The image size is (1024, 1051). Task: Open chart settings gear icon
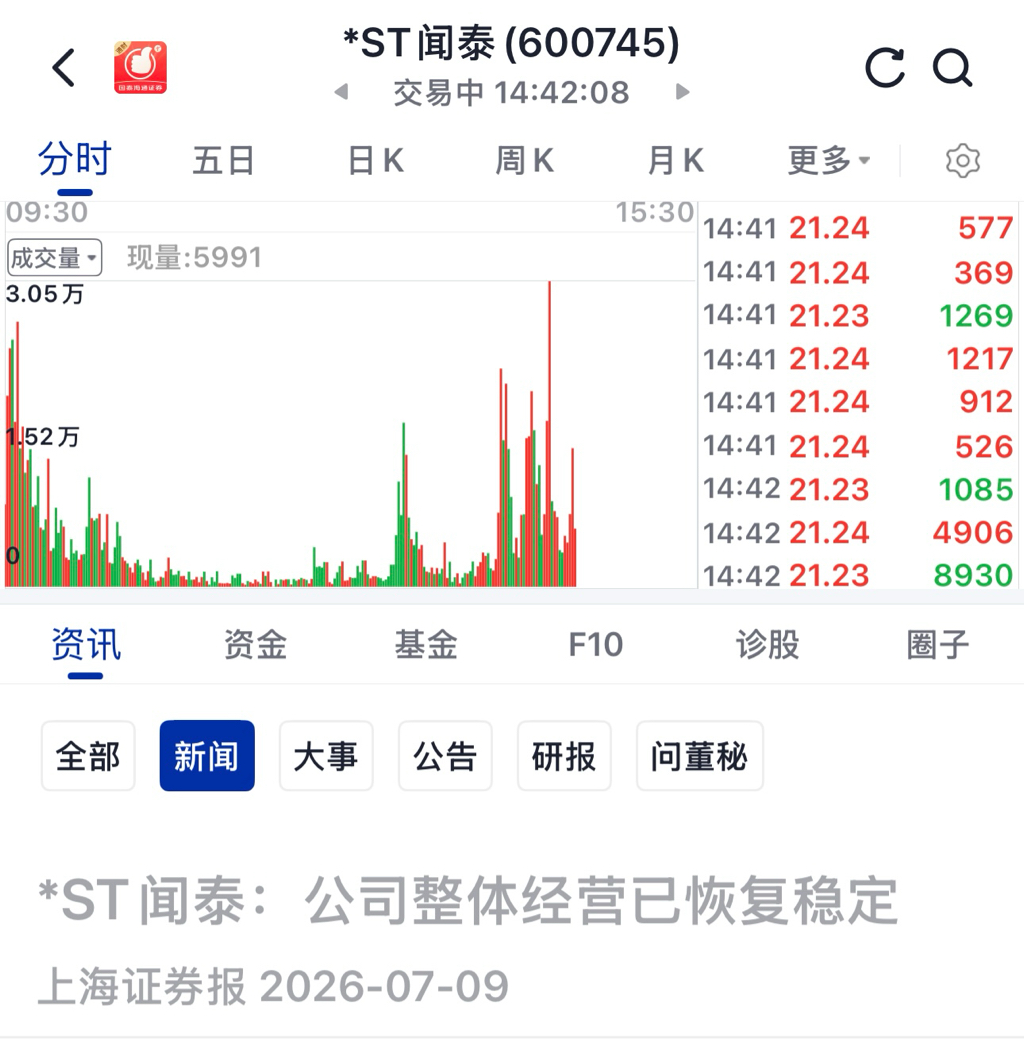962,161
